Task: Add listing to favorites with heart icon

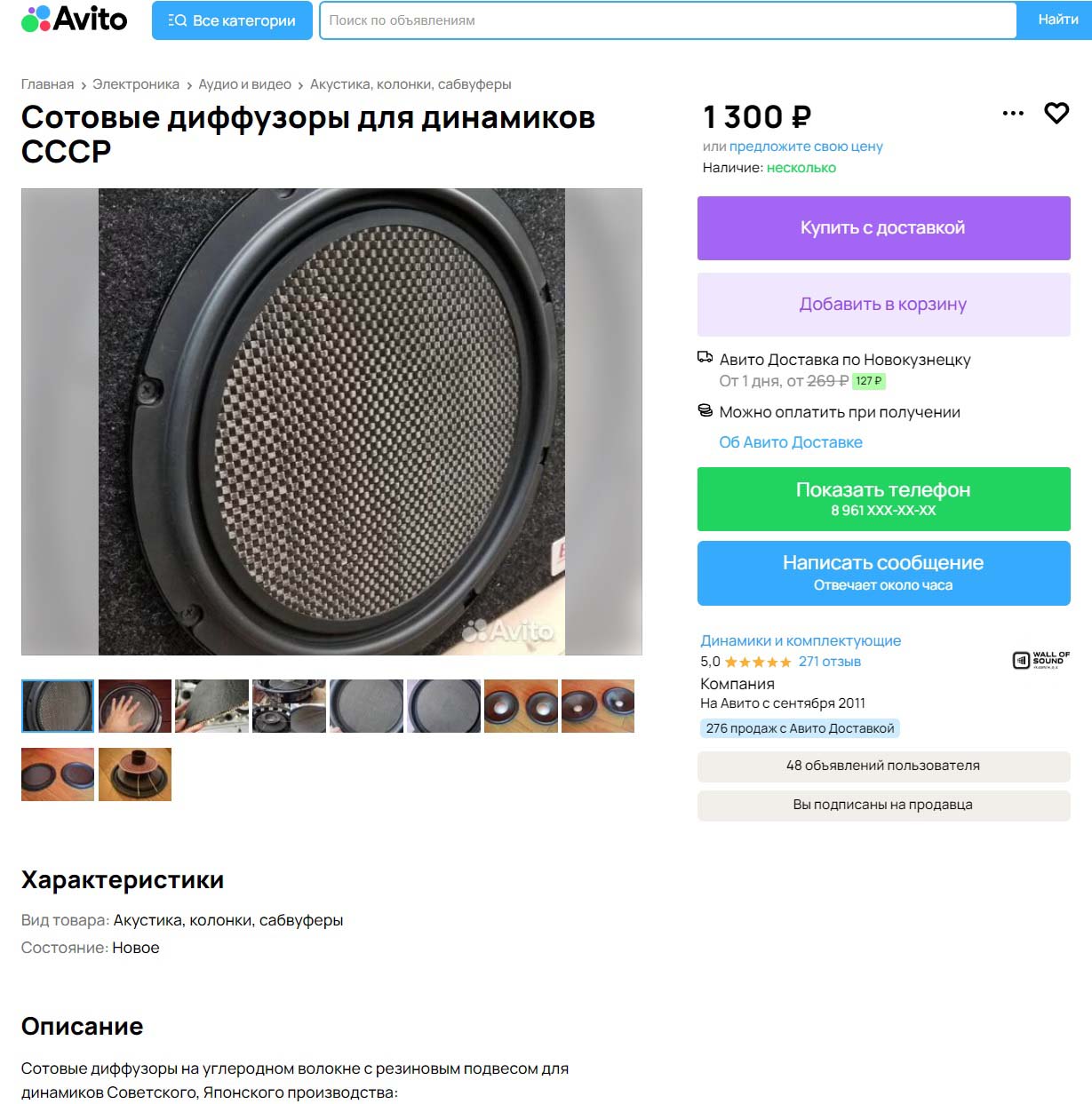Action: (1056, 113)
